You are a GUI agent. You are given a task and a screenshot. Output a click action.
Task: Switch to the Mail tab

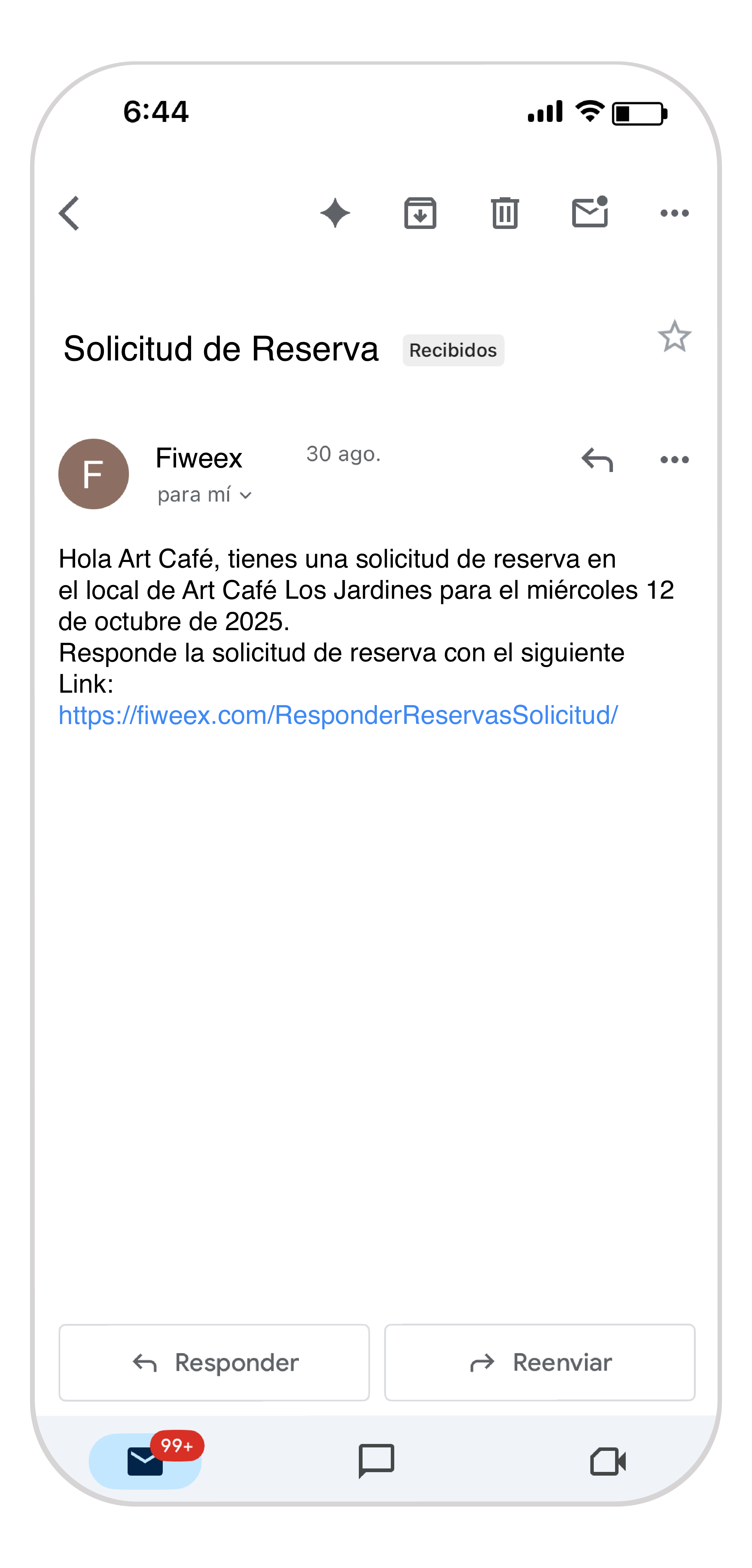coord(145,1461)
